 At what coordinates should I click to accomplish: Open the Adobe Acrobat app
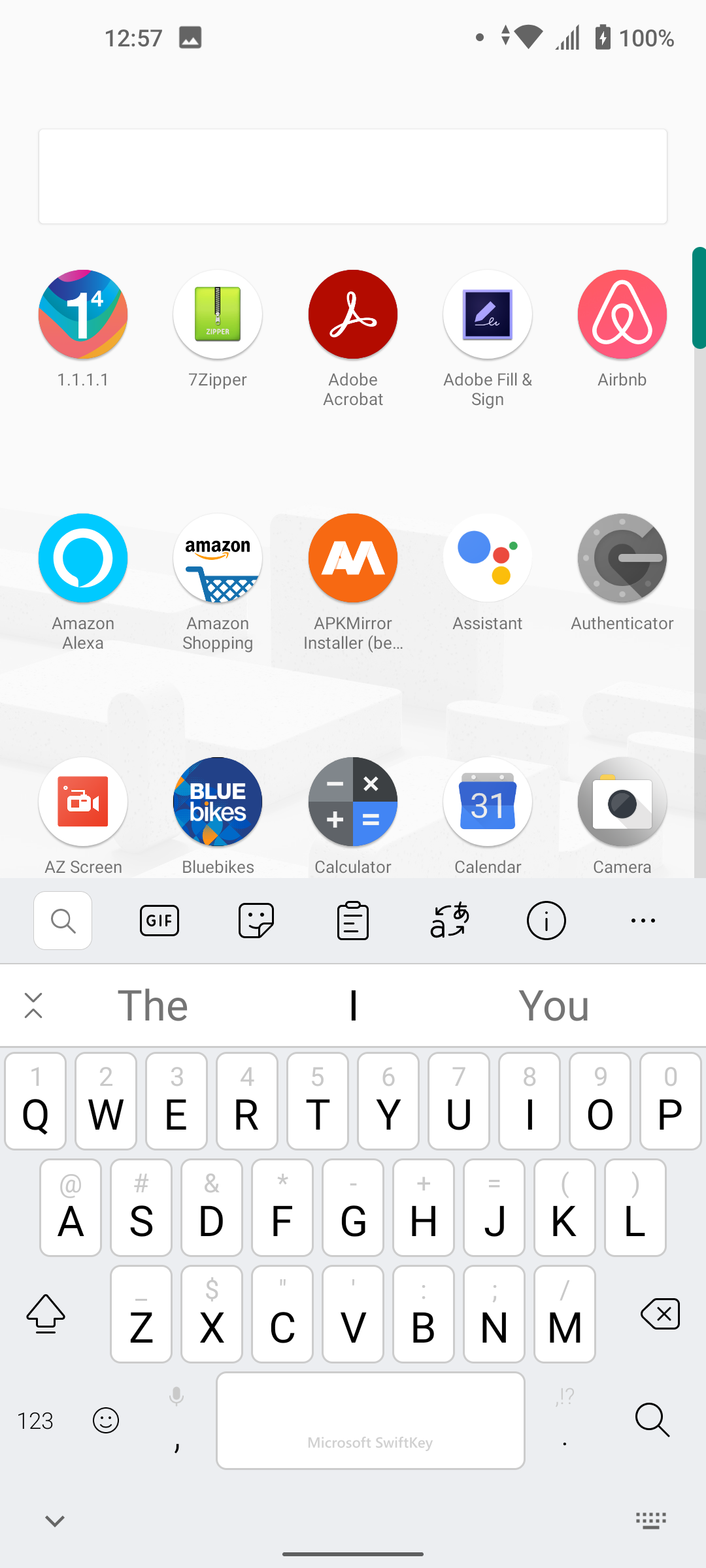(352, 314)
